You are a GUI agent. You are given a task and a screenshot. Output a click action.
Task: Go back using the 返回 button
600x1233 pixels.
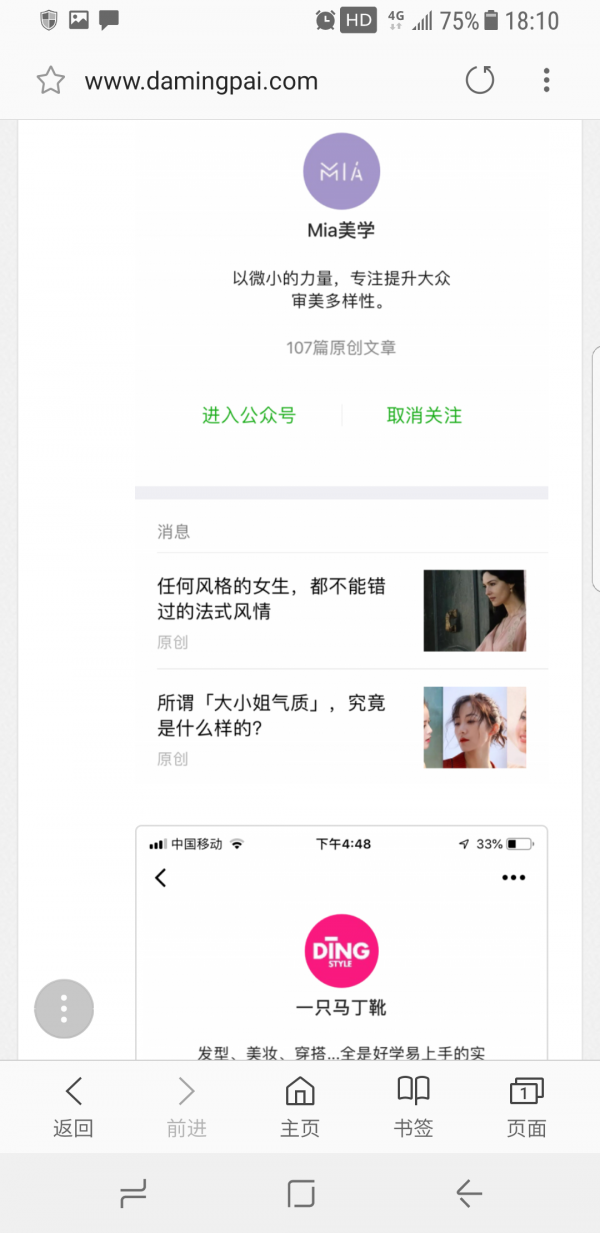click(73, 1107)
